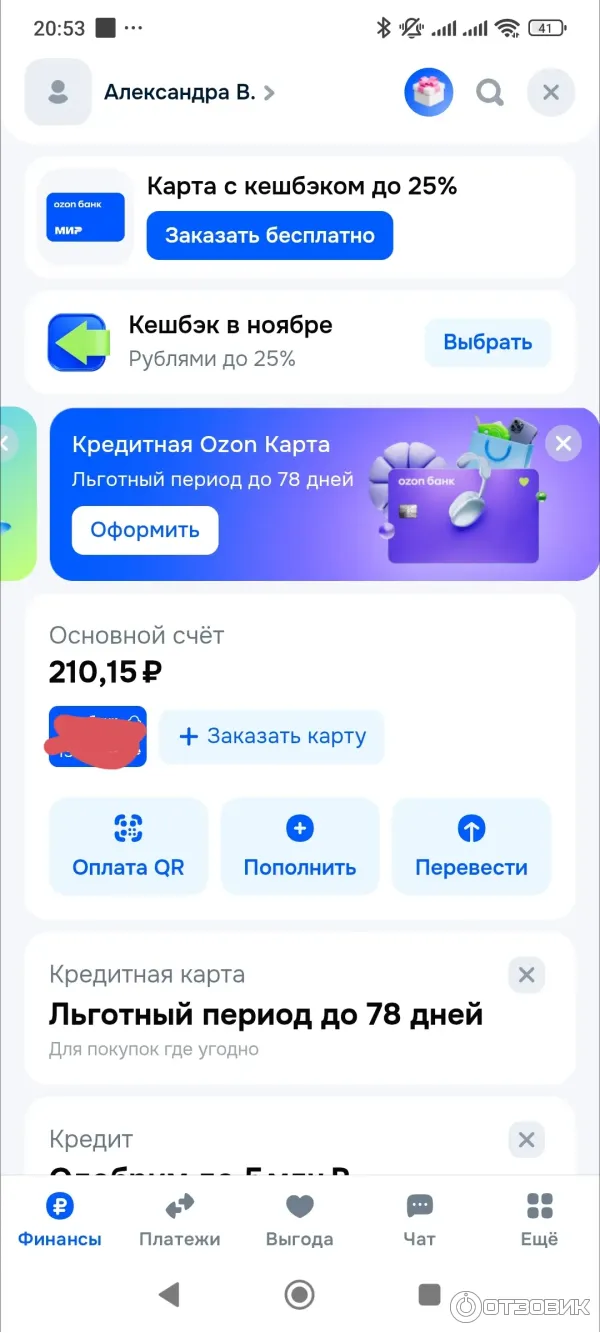Go back with the system back button
The width and height of the screenshot is (600, 1333).
pos(169,1295)
